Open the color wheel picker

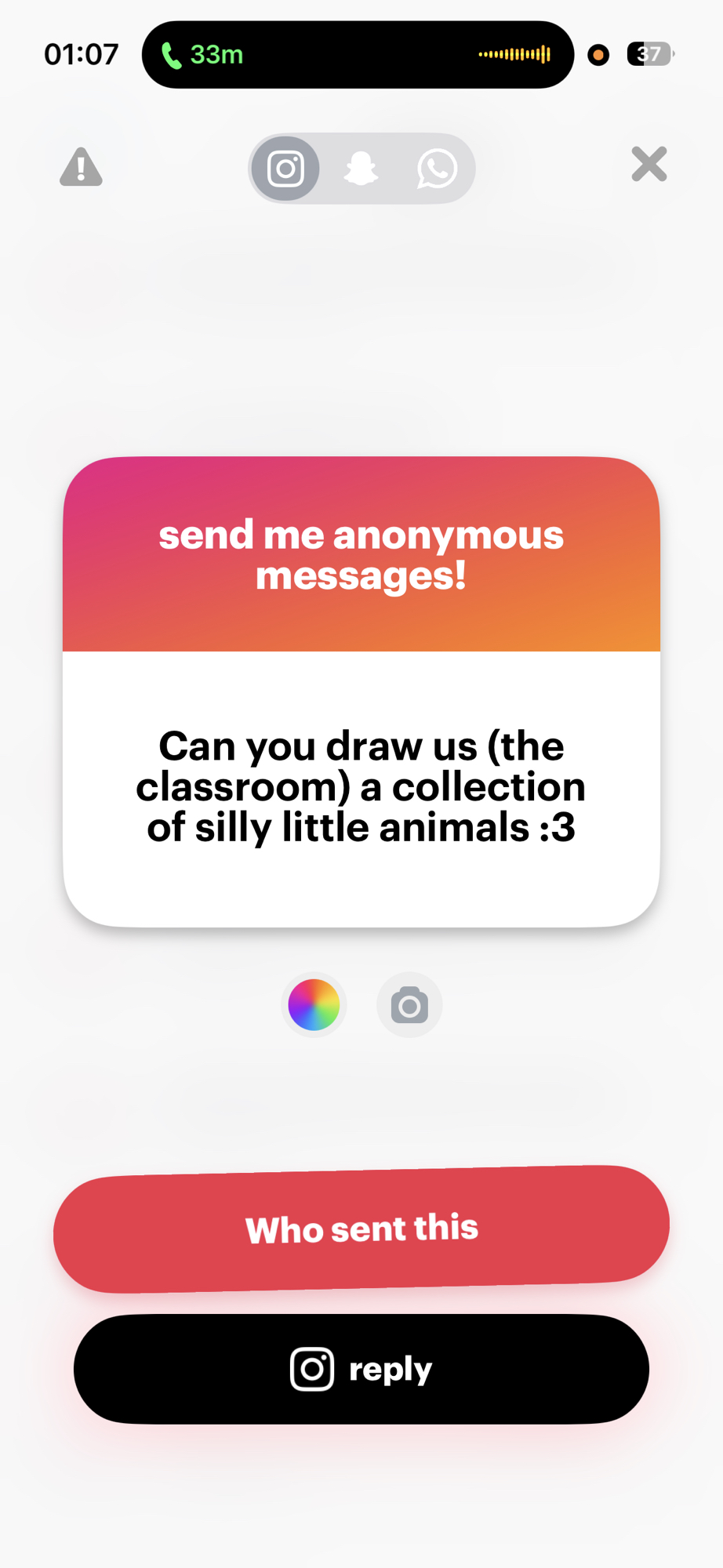314,1004
